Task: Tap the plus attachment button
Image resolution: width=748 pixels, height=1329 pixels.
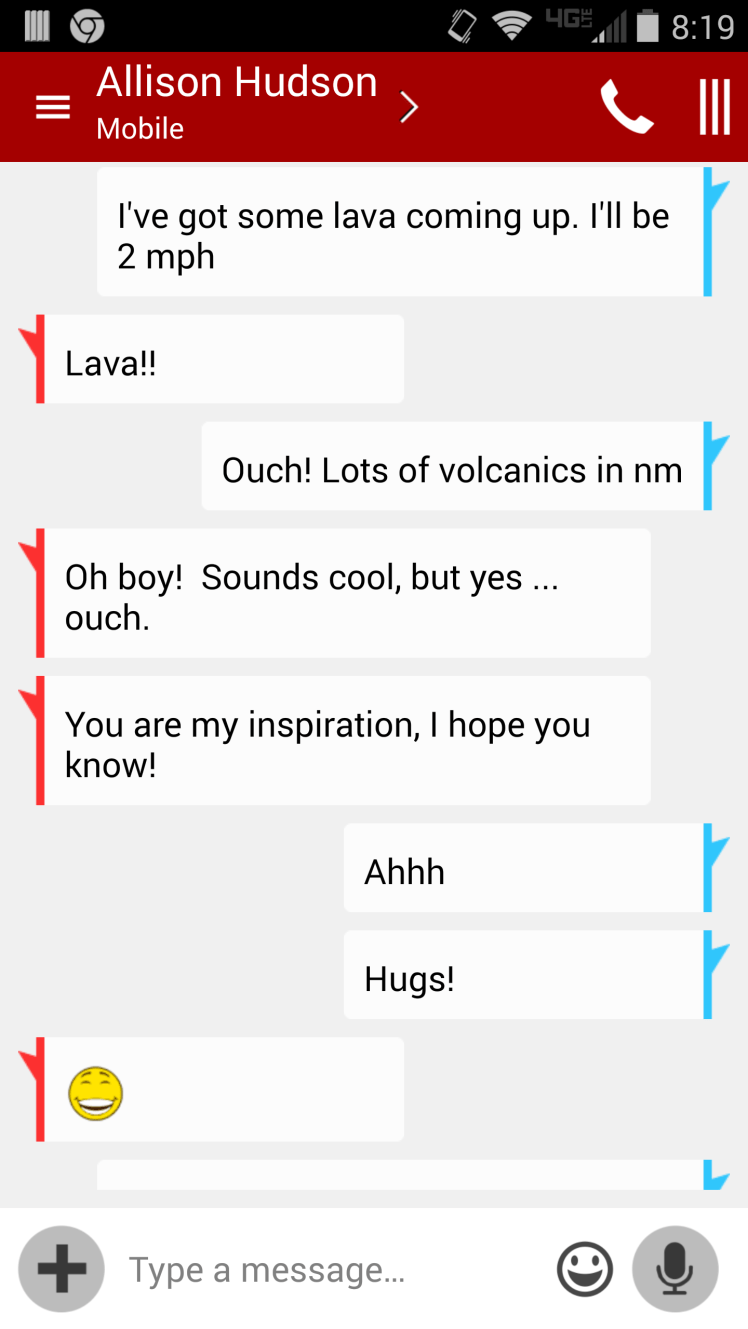Action: click(61, 1269)
